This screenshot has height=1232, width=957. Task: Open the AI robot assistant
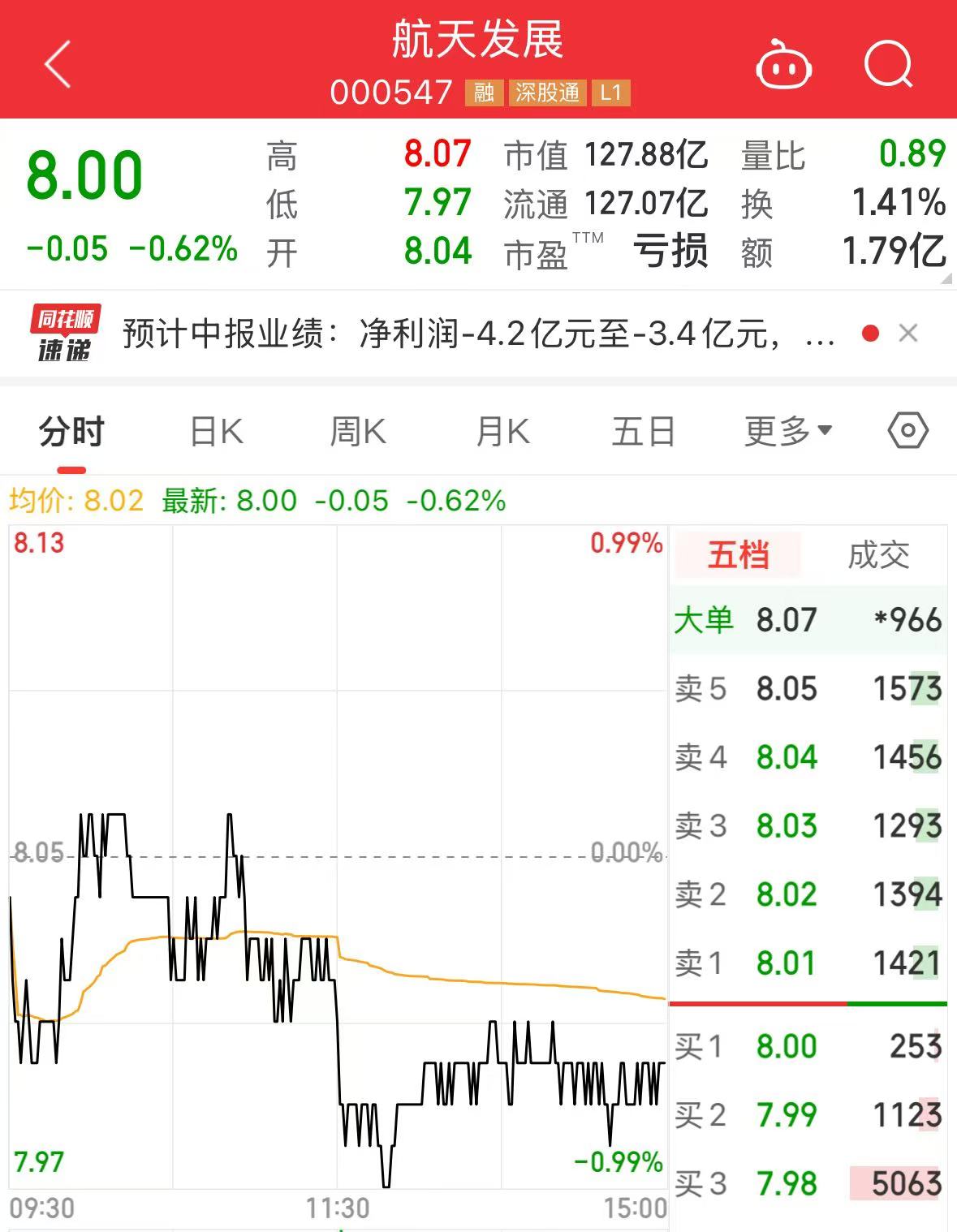[x=784, y=65]
